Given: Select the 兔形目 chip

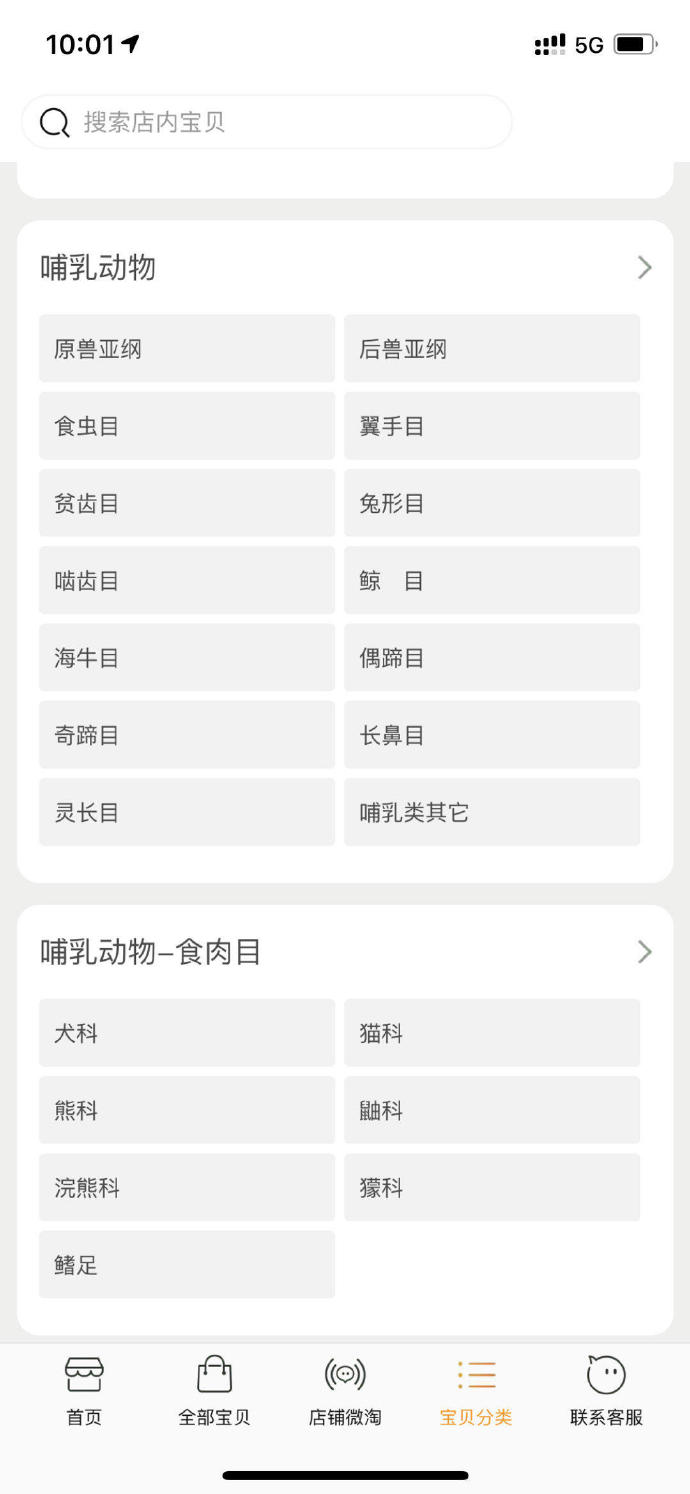Looking at the screenshot, I should (492, 503).
